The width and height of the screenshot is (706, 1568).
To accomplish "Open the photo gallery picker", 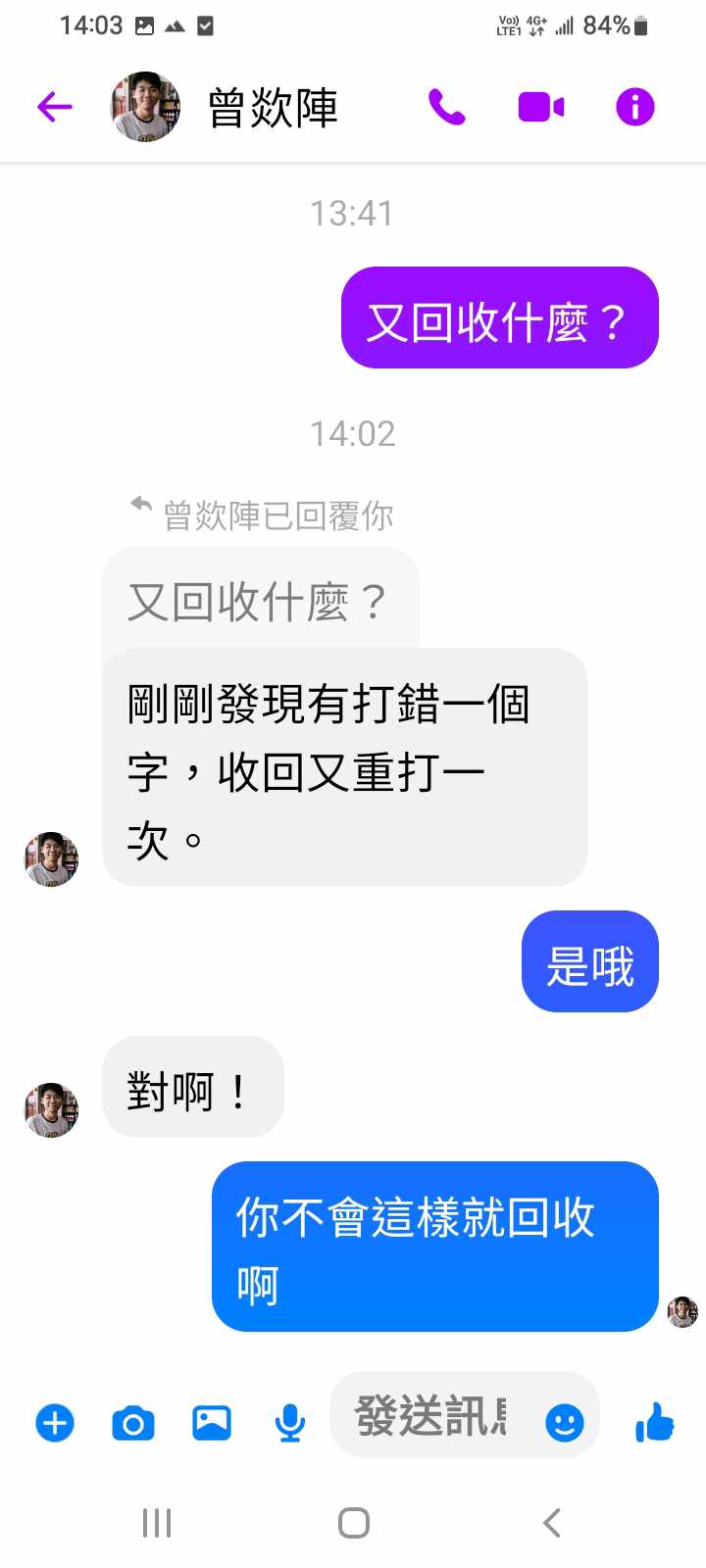I will coord(212,1422).
